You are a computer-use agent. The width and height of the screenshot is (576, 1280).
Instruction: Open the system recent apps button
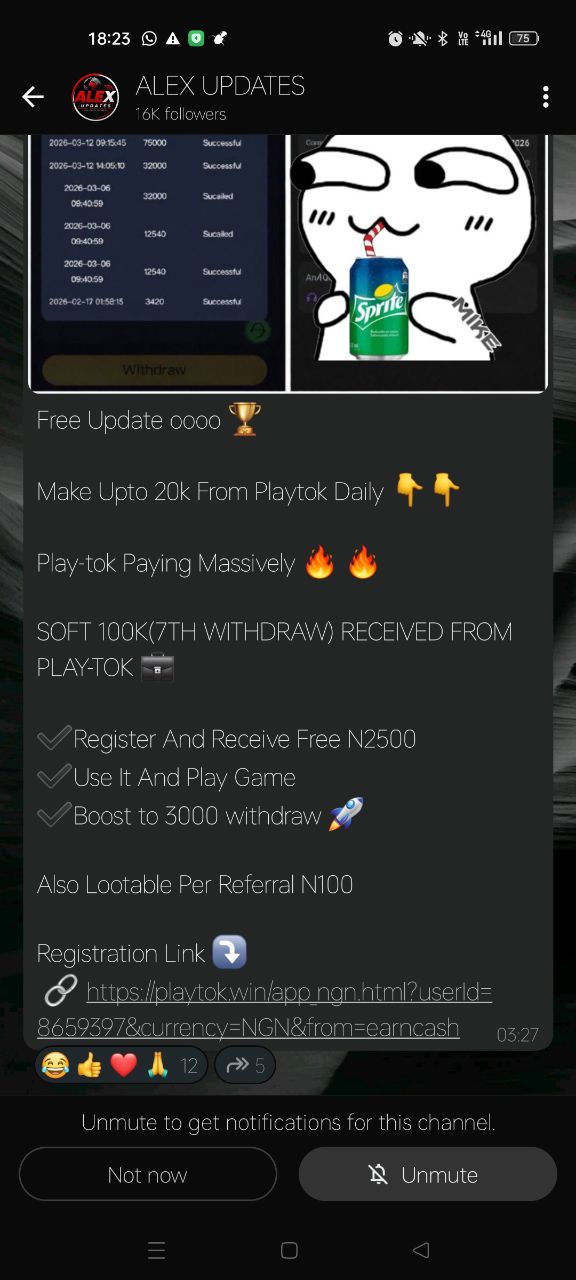(156, 1250)
